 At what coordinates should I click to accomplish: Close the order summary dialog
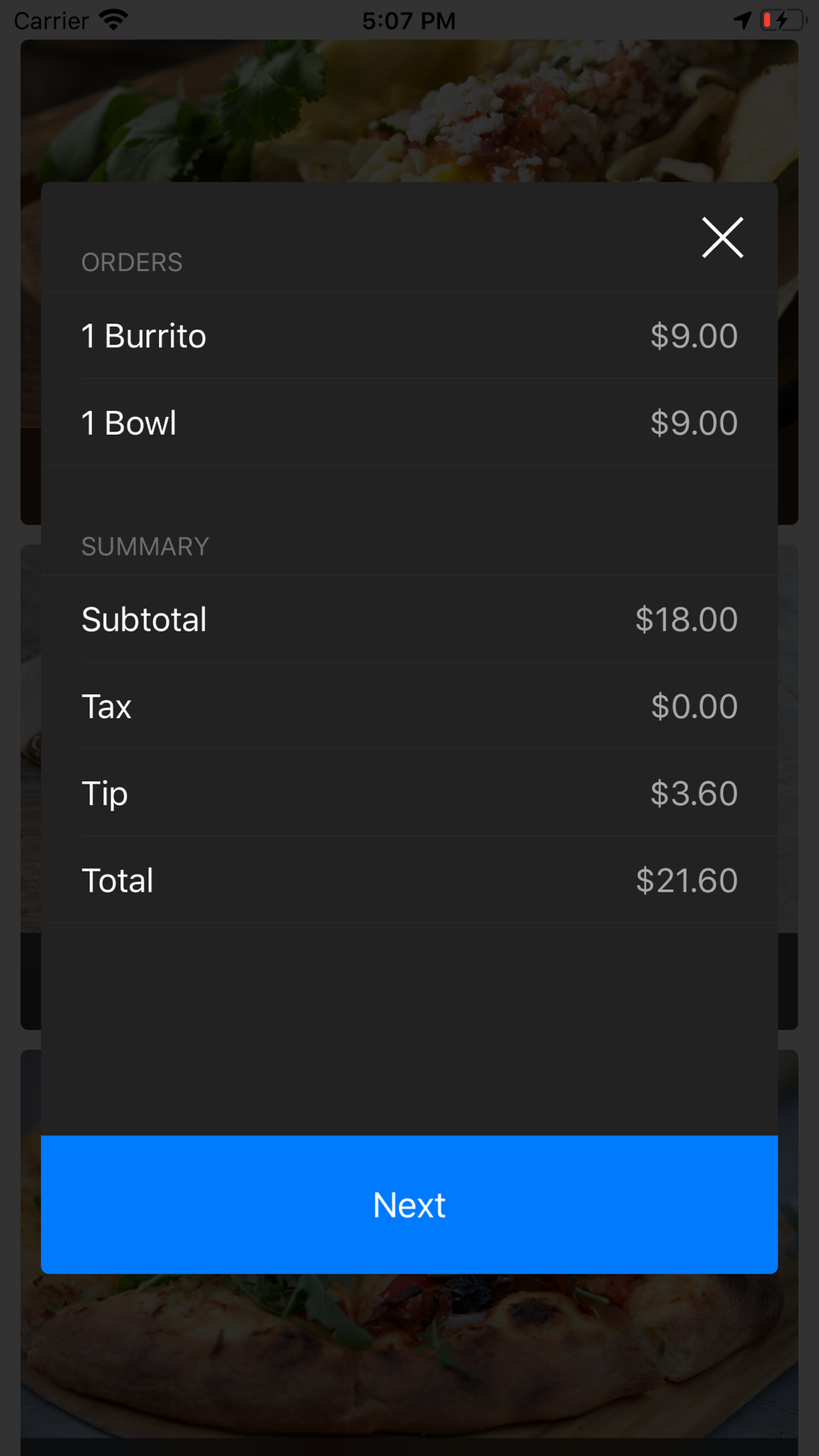click(x=722, y=237)
